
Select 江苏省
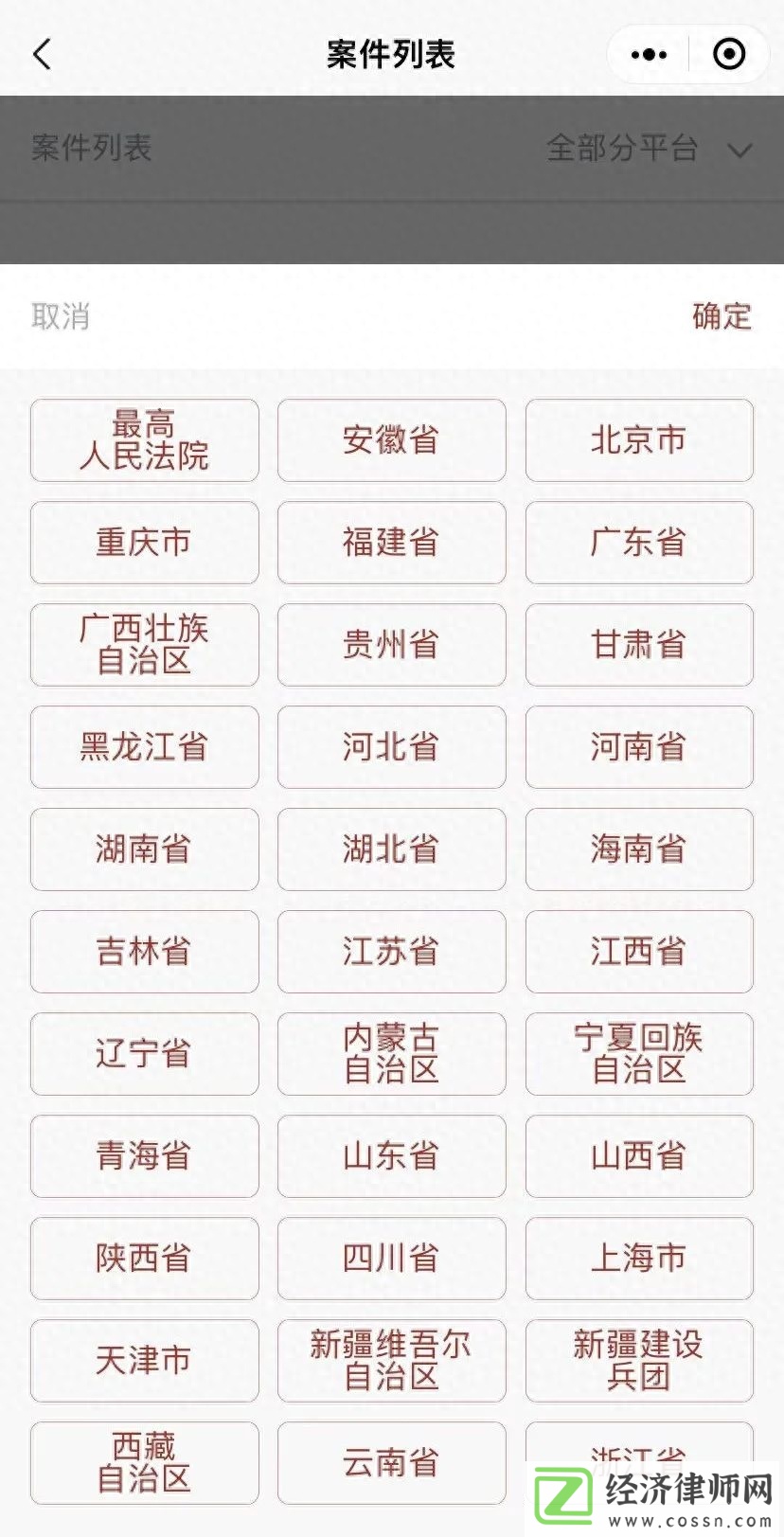coord(392,952)
